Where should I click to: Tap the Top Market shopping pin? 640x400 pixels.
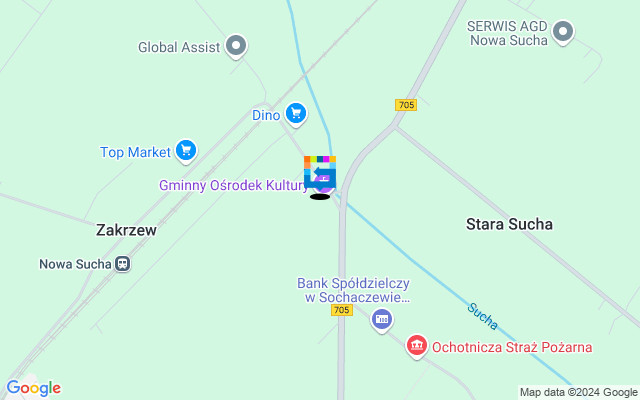185,151
